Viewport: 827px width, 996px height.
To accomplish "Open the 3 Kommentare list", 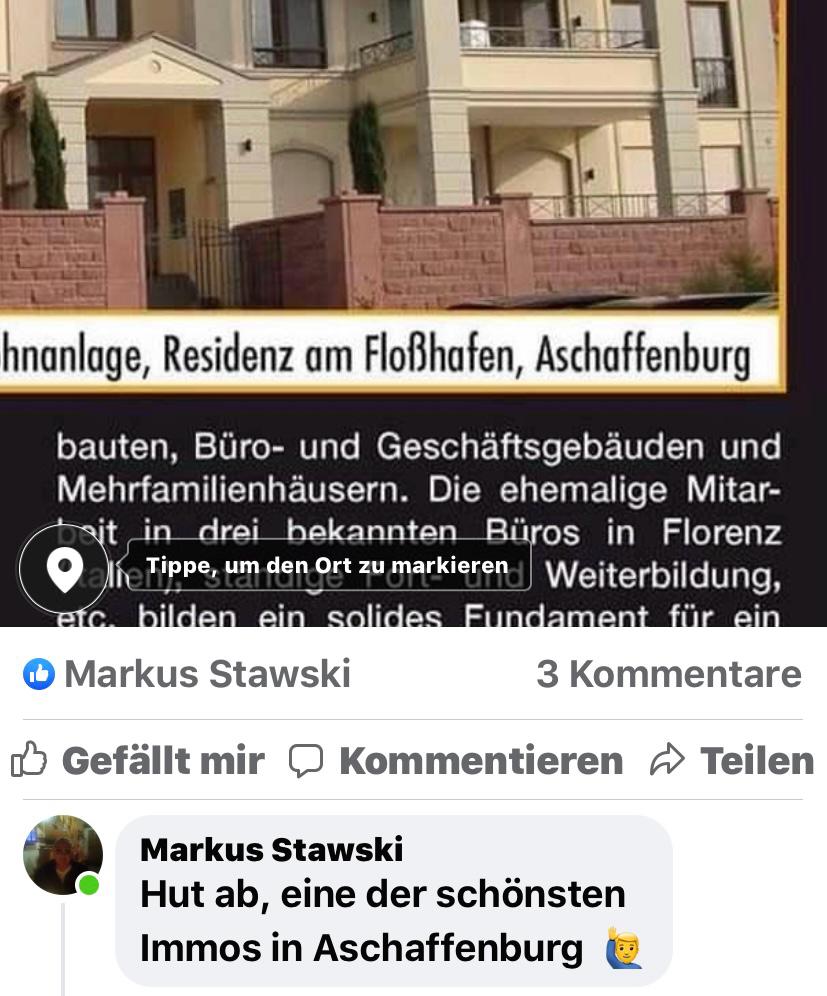I will (668, 674).
